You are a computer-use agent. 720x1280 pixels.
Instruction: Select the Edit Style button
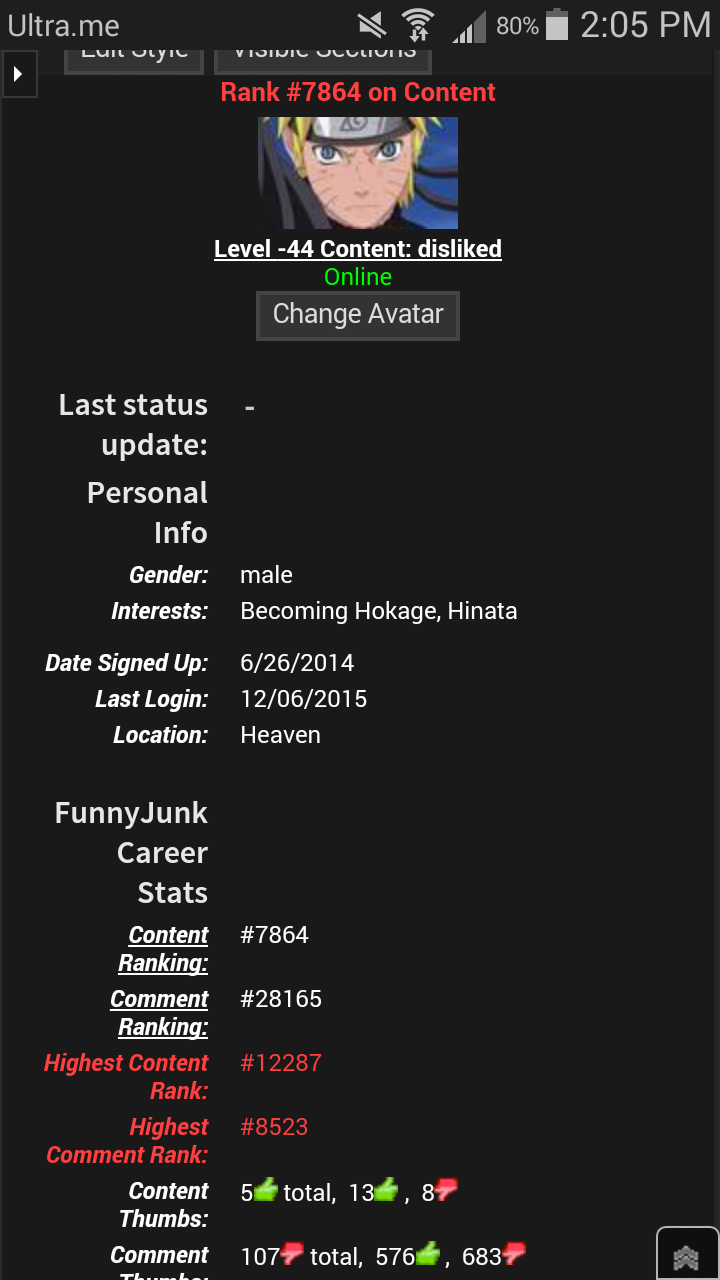point(134,55)
